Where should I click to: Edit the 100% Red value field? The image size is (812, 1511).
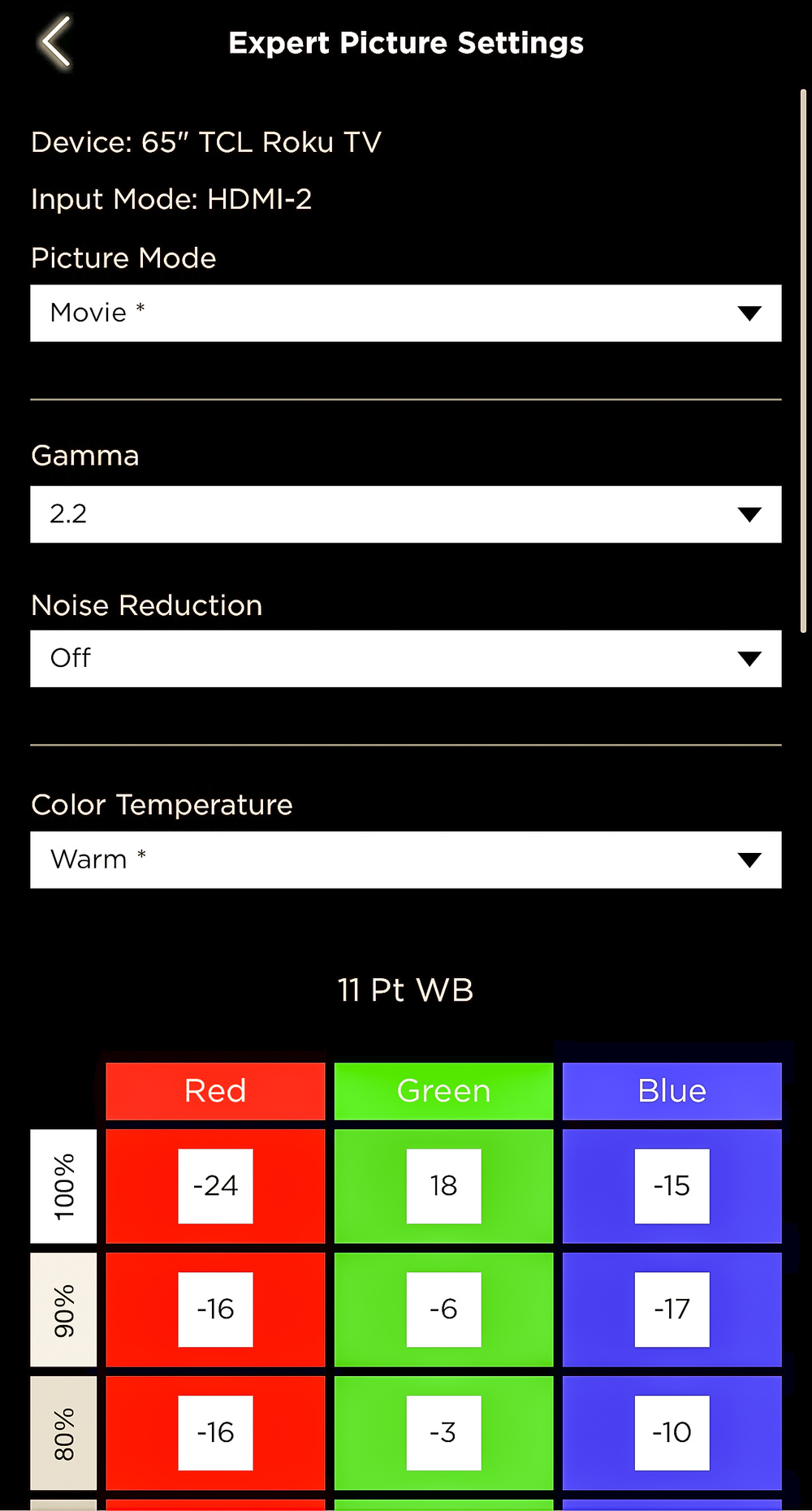[215, 1186]
